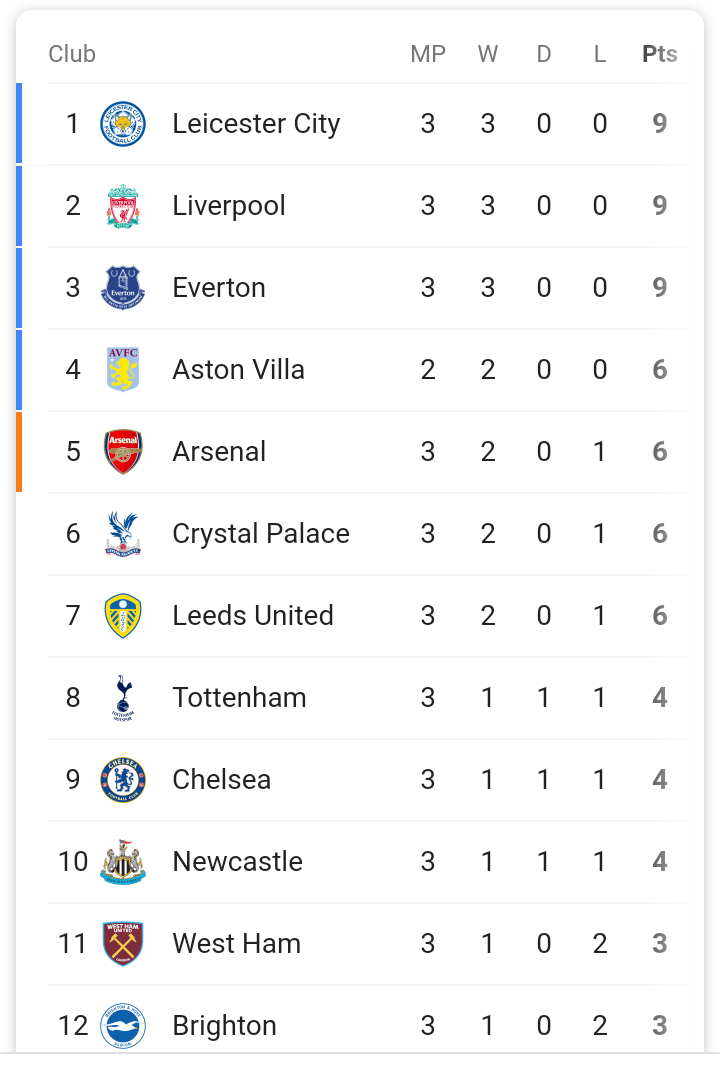The width and height of the screenshot is (720, 1071).
Task: Select Liverpool in the standings
Action: coord(229,206)
